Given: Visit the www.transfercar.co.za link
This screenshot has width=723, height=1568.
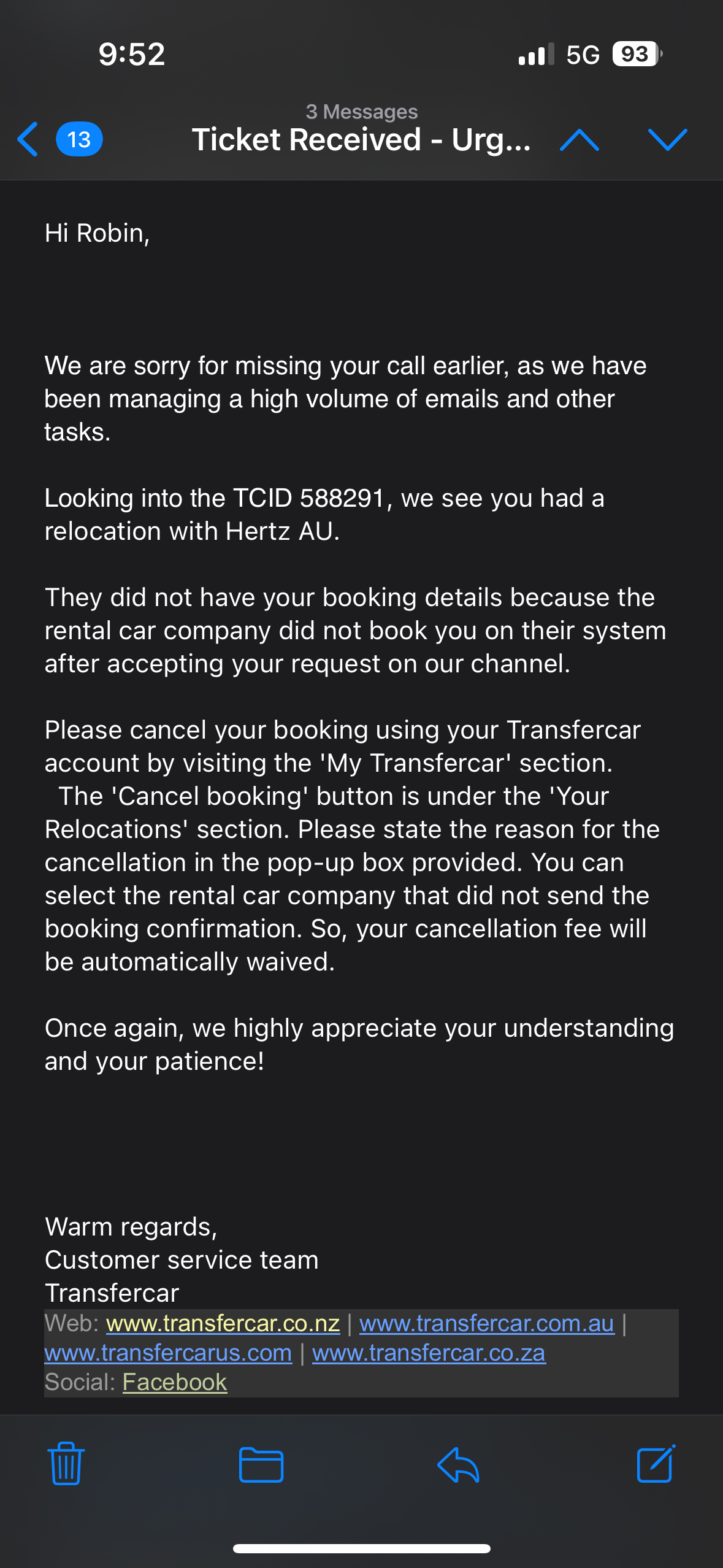Looking at the screenshot, I should click(429, 1353).
